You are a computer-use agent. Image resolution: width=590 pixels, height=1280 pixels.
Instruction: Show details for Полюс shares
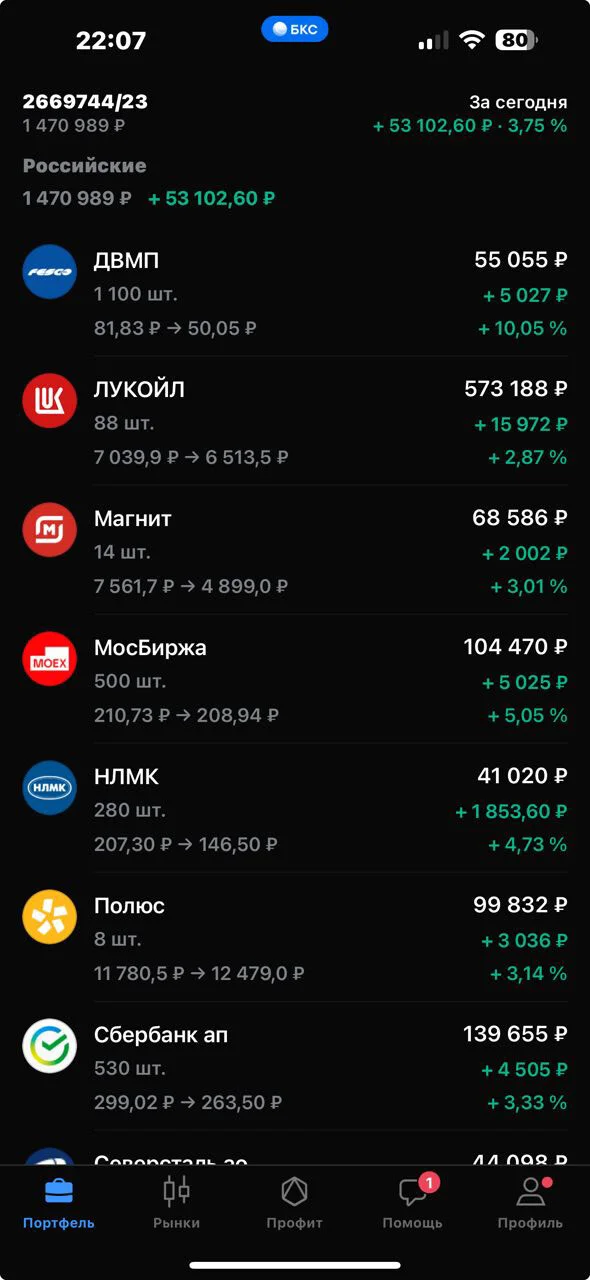tap(295, 938)
